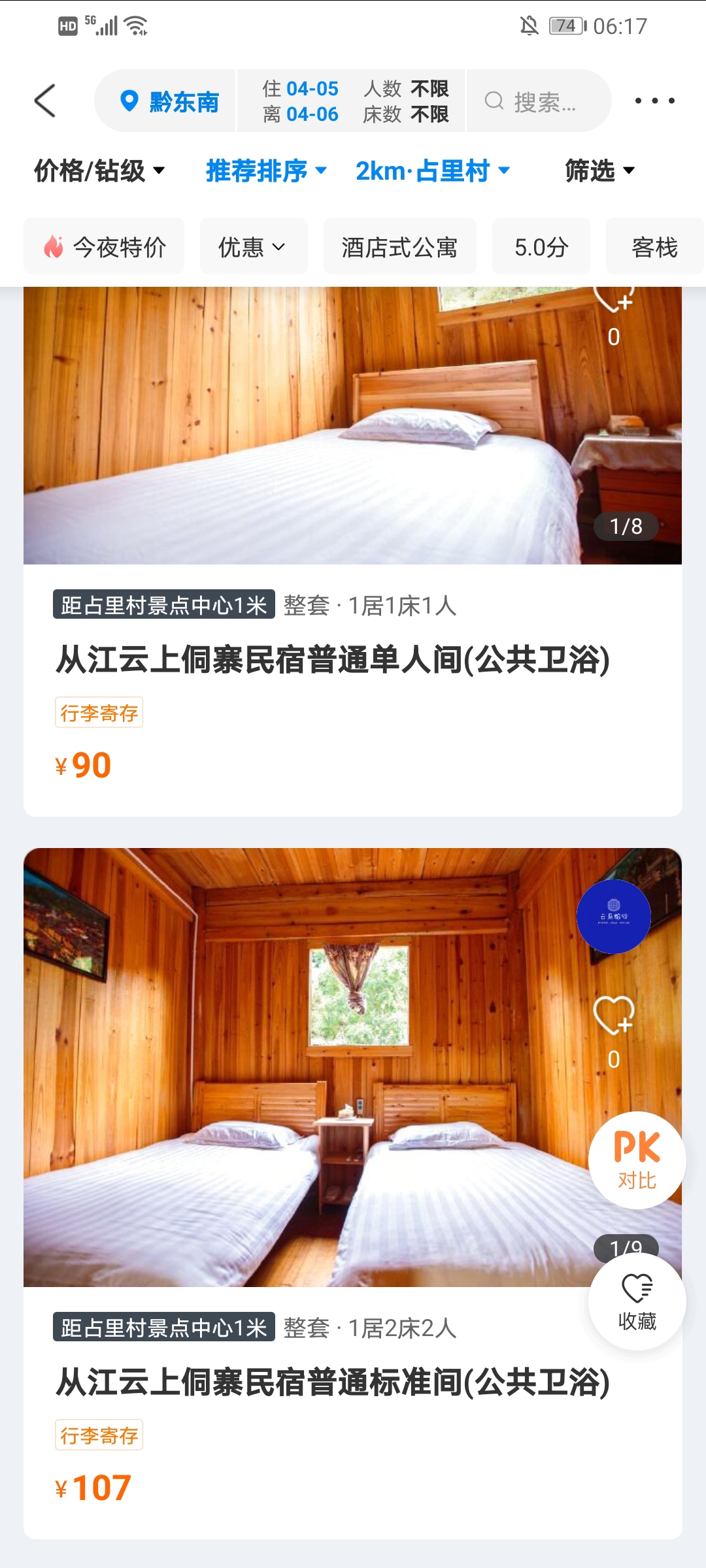Go back using the top-left arrow
This screenshot has height=1568, width=706.
click(x=45, y=101)
